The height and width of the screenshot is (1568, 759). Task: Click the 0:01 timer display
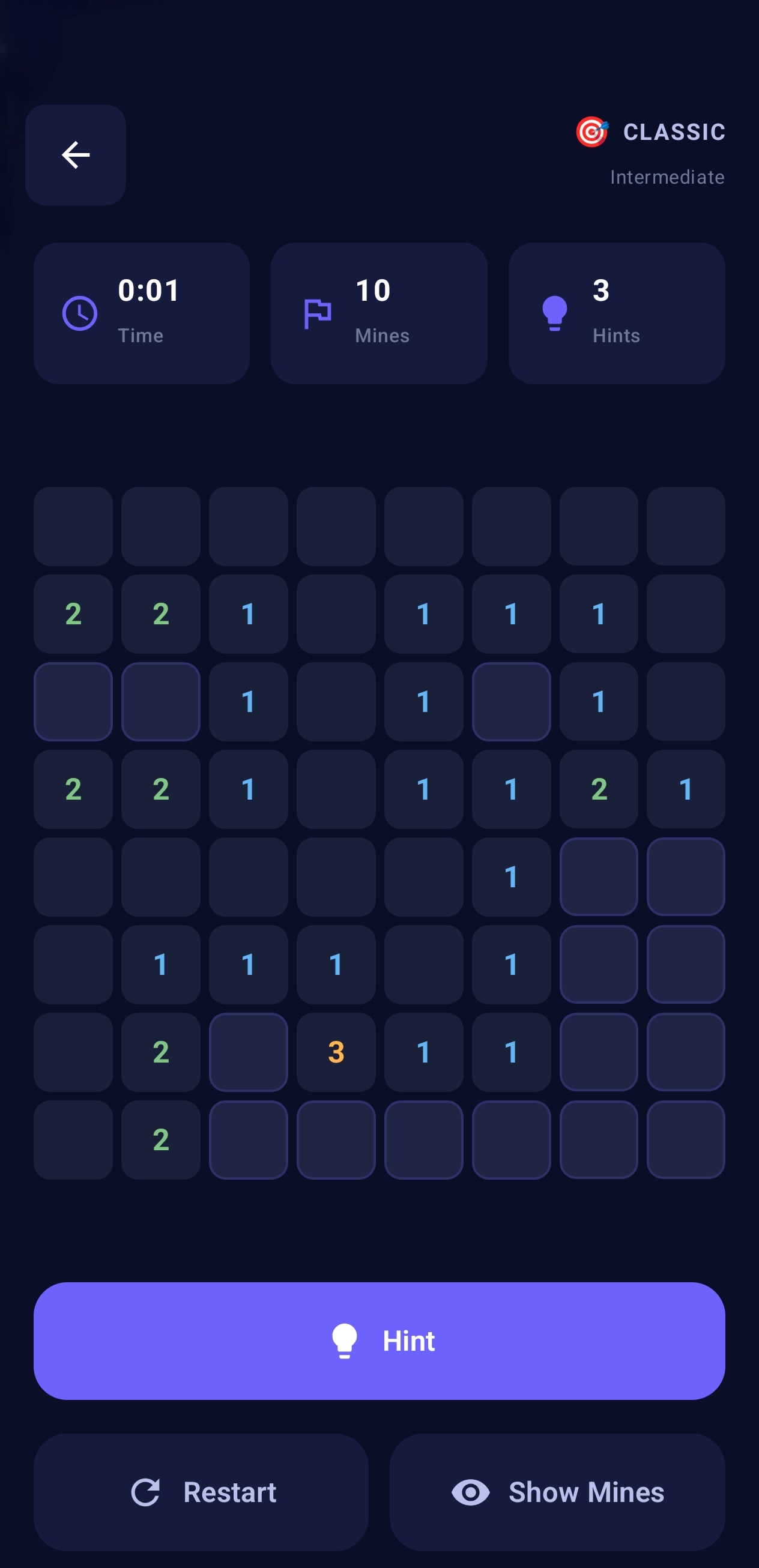tap(148, 291)
